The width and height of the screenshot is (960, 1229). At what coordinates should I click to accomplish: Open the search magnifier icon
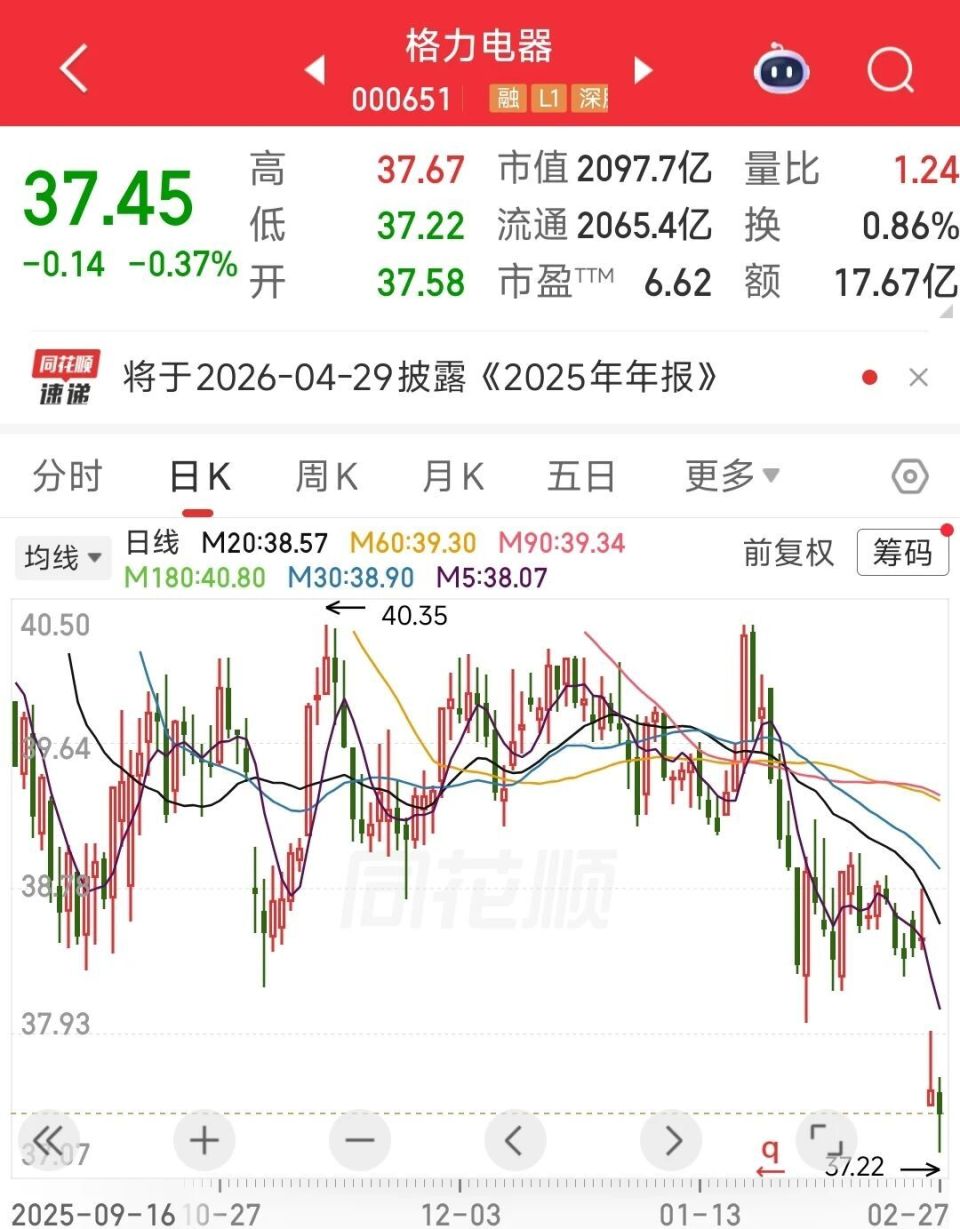point(889,69)
